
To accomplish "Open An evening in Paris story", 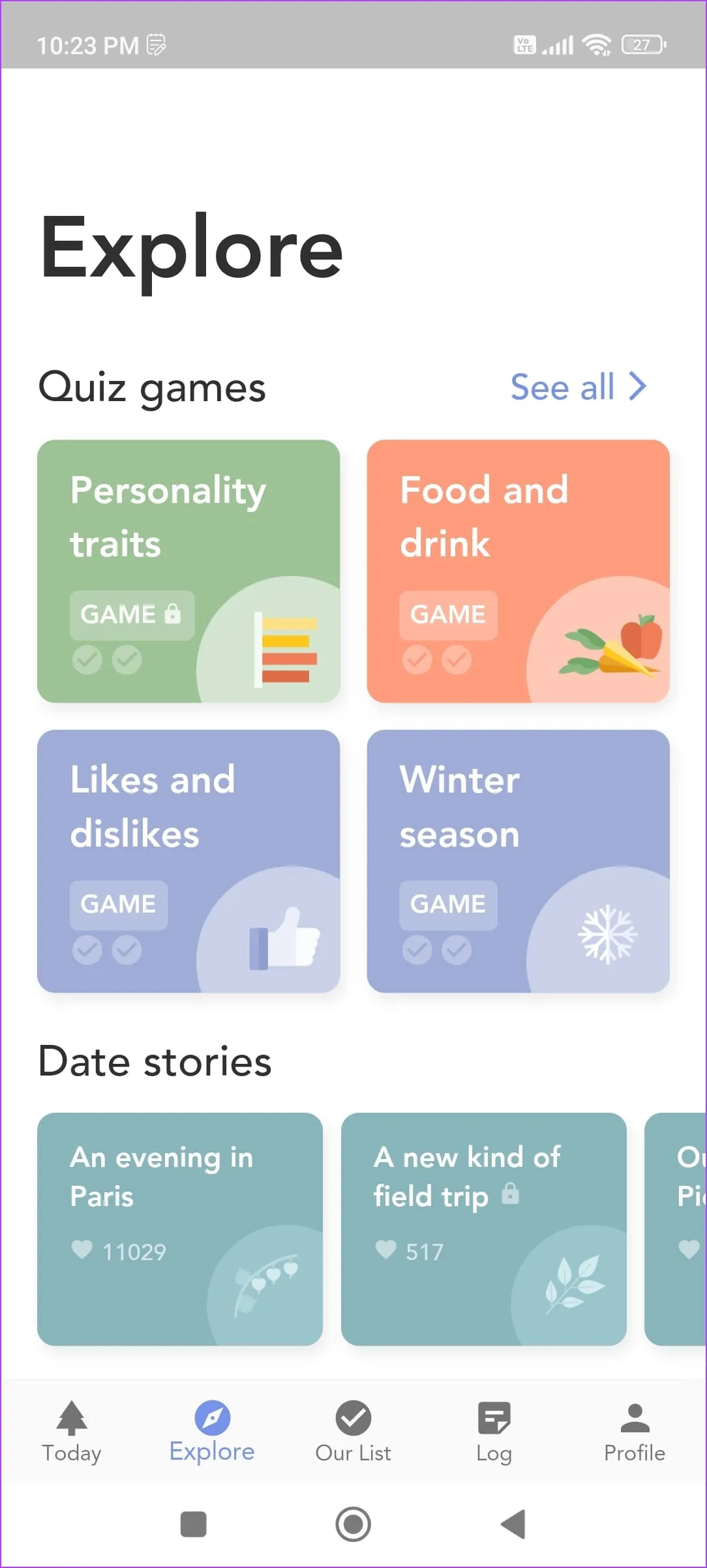I will [x=180, y=1229].
